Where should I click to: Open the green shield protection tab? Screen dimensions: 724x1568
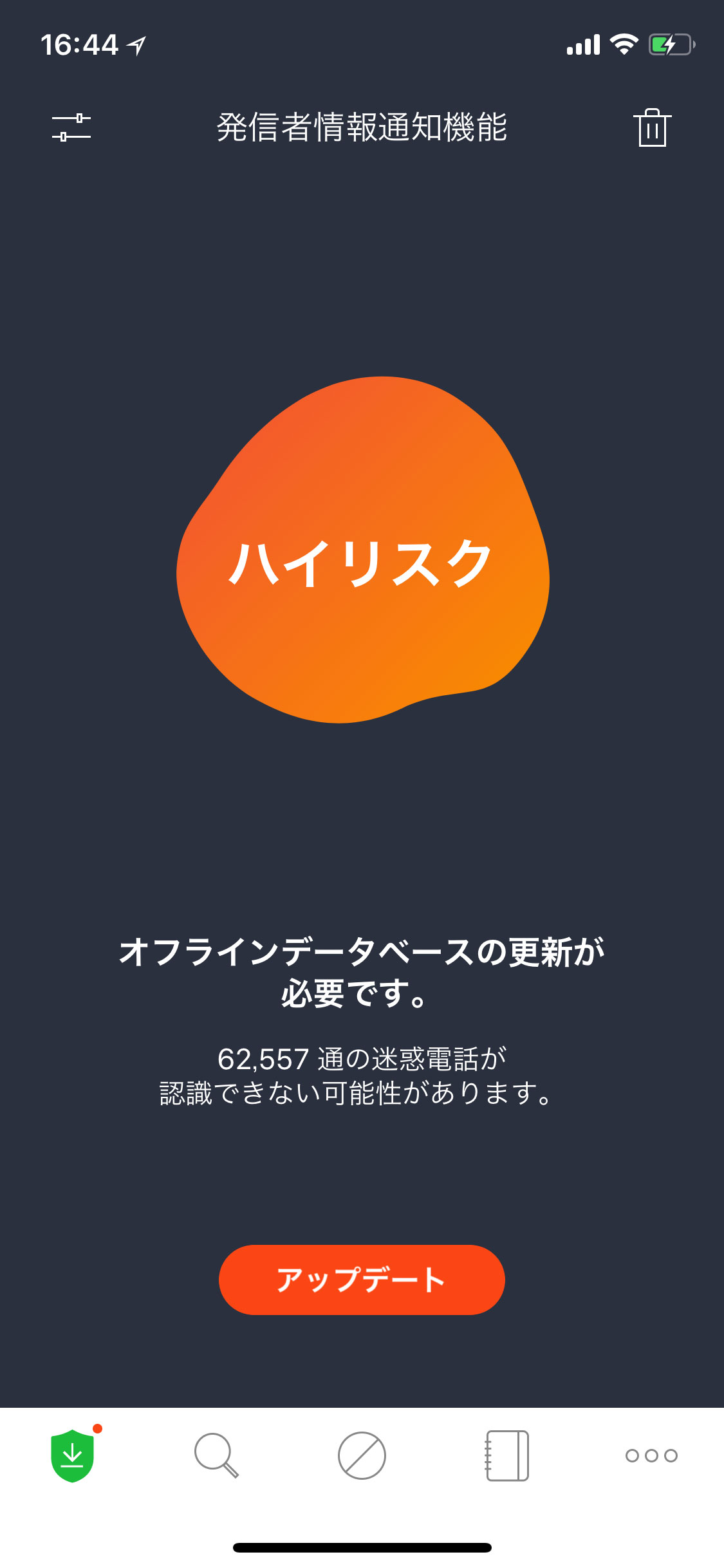[73, 1455]
